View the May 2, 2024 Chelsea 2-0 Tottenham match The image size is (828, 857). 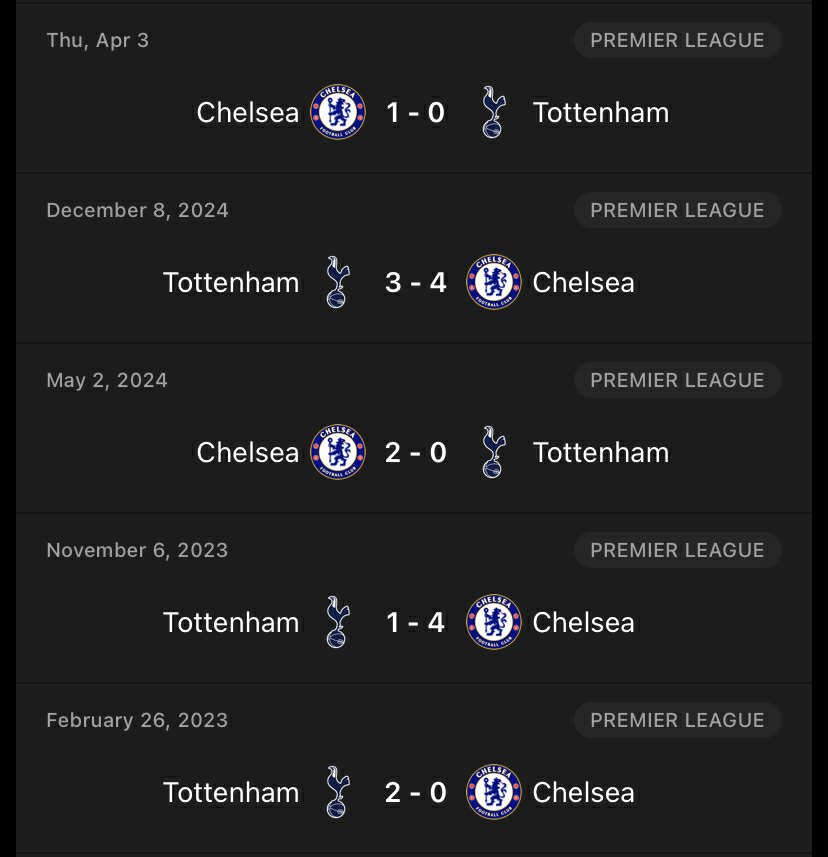click(415, 452)
